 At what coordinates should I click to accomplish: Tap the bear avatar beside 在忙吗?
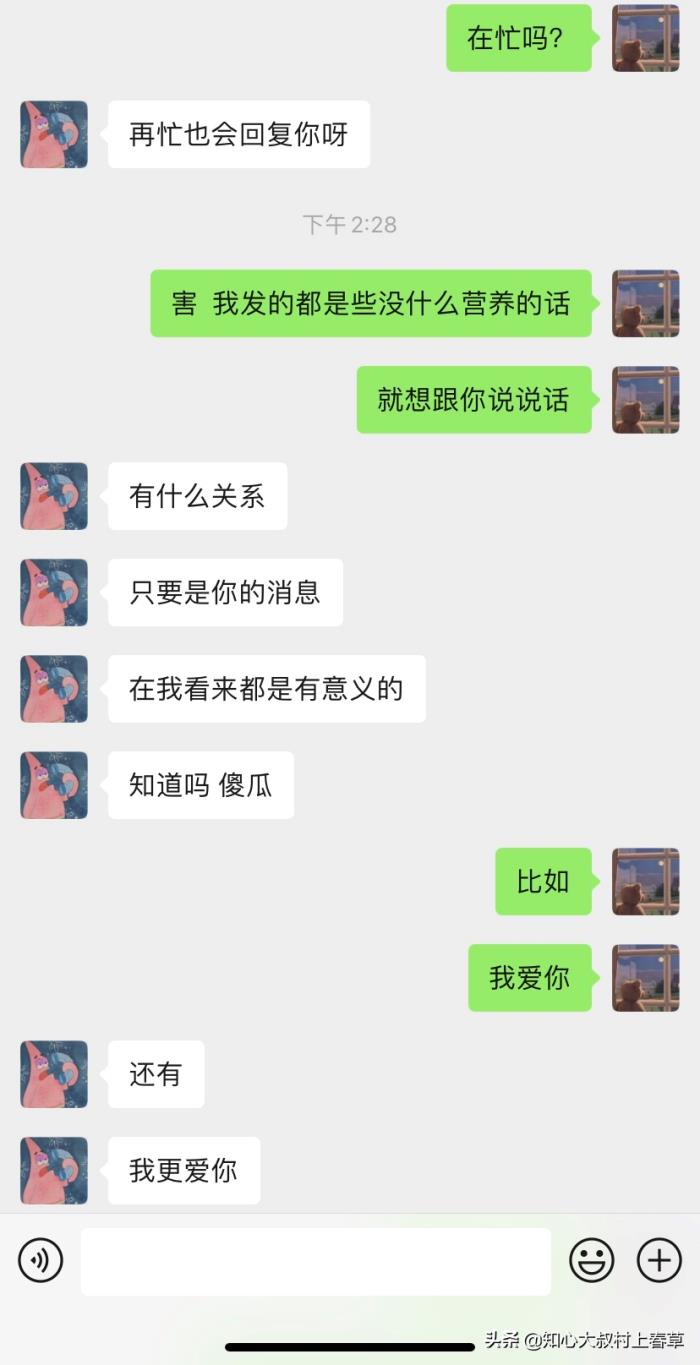[645, 38]
